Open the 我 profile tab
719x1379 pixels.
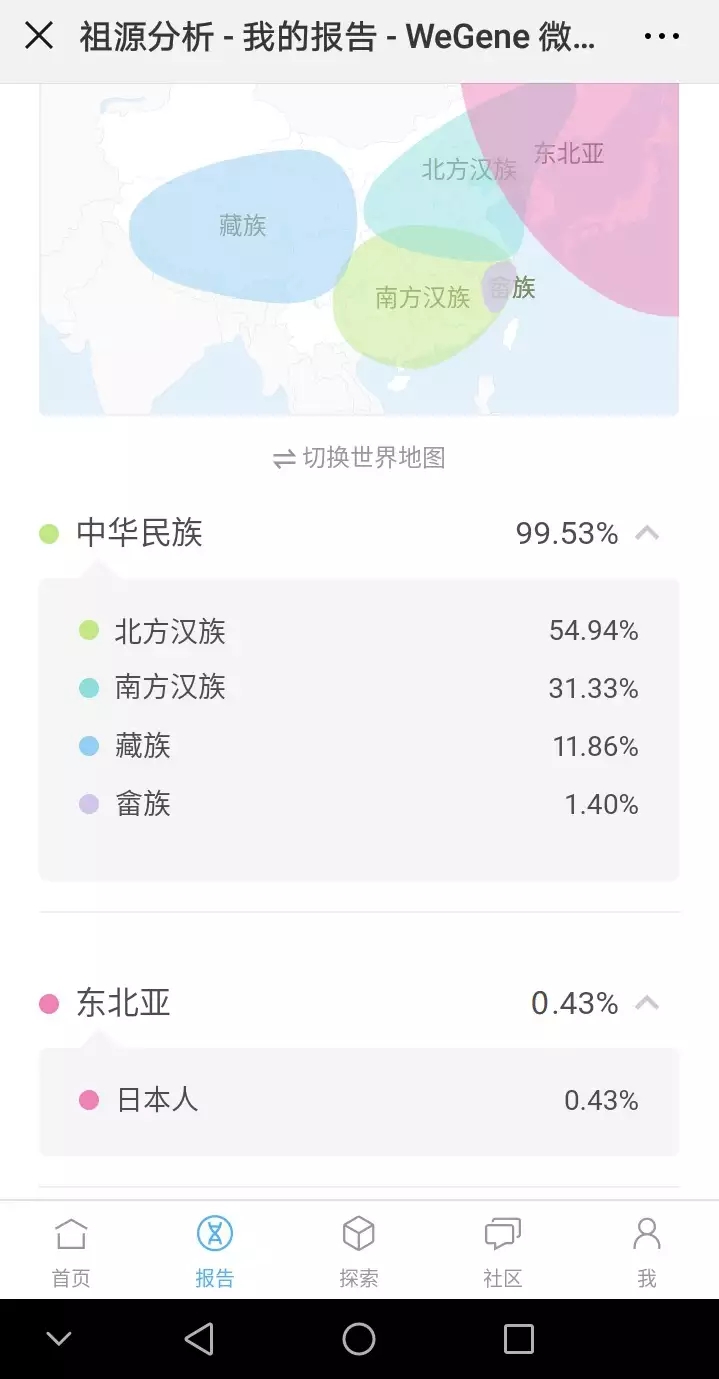click(x=647, y=1251)
